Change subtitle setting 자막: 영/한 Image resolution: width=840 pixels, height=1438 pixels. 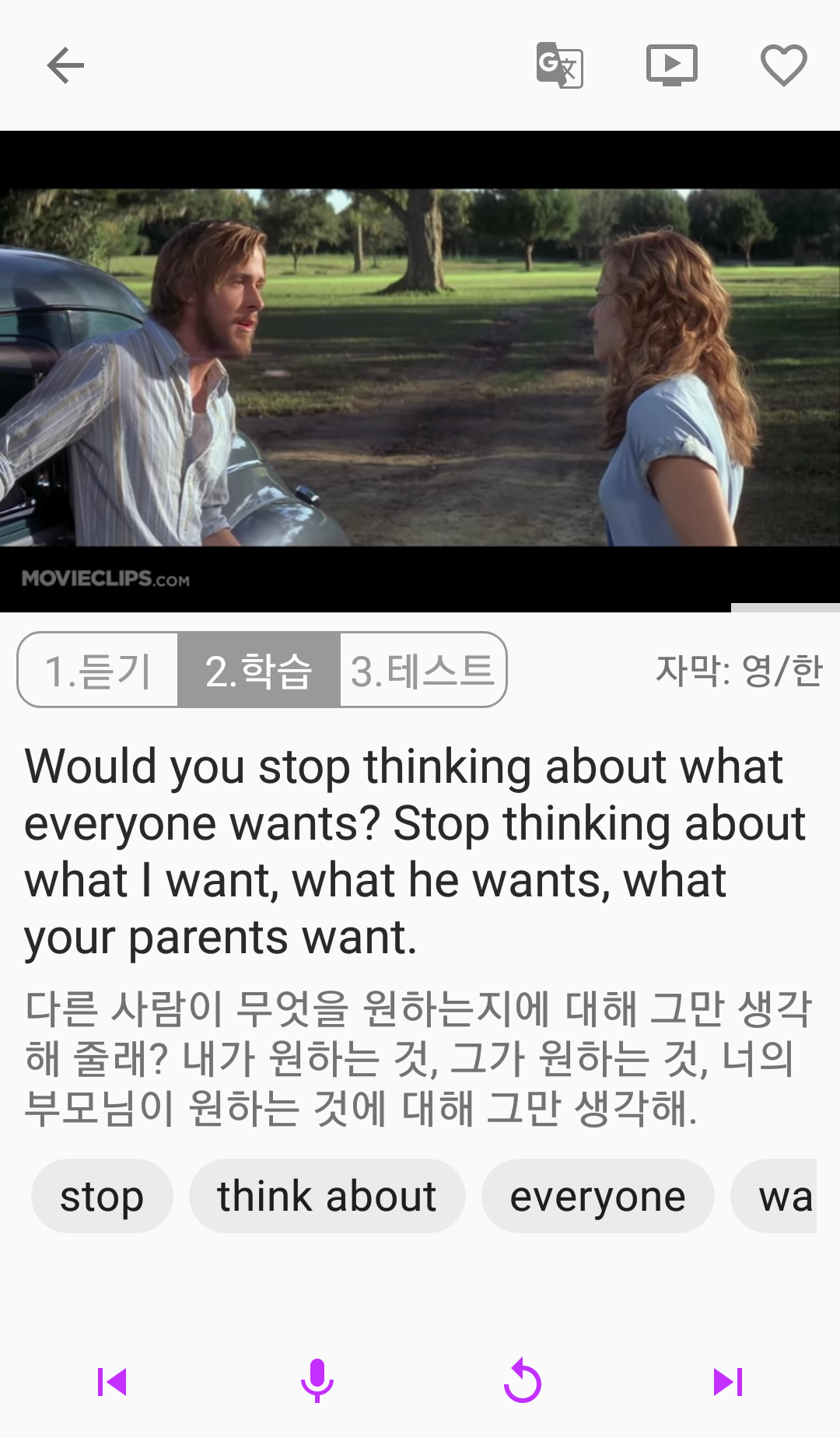(738, 670)
